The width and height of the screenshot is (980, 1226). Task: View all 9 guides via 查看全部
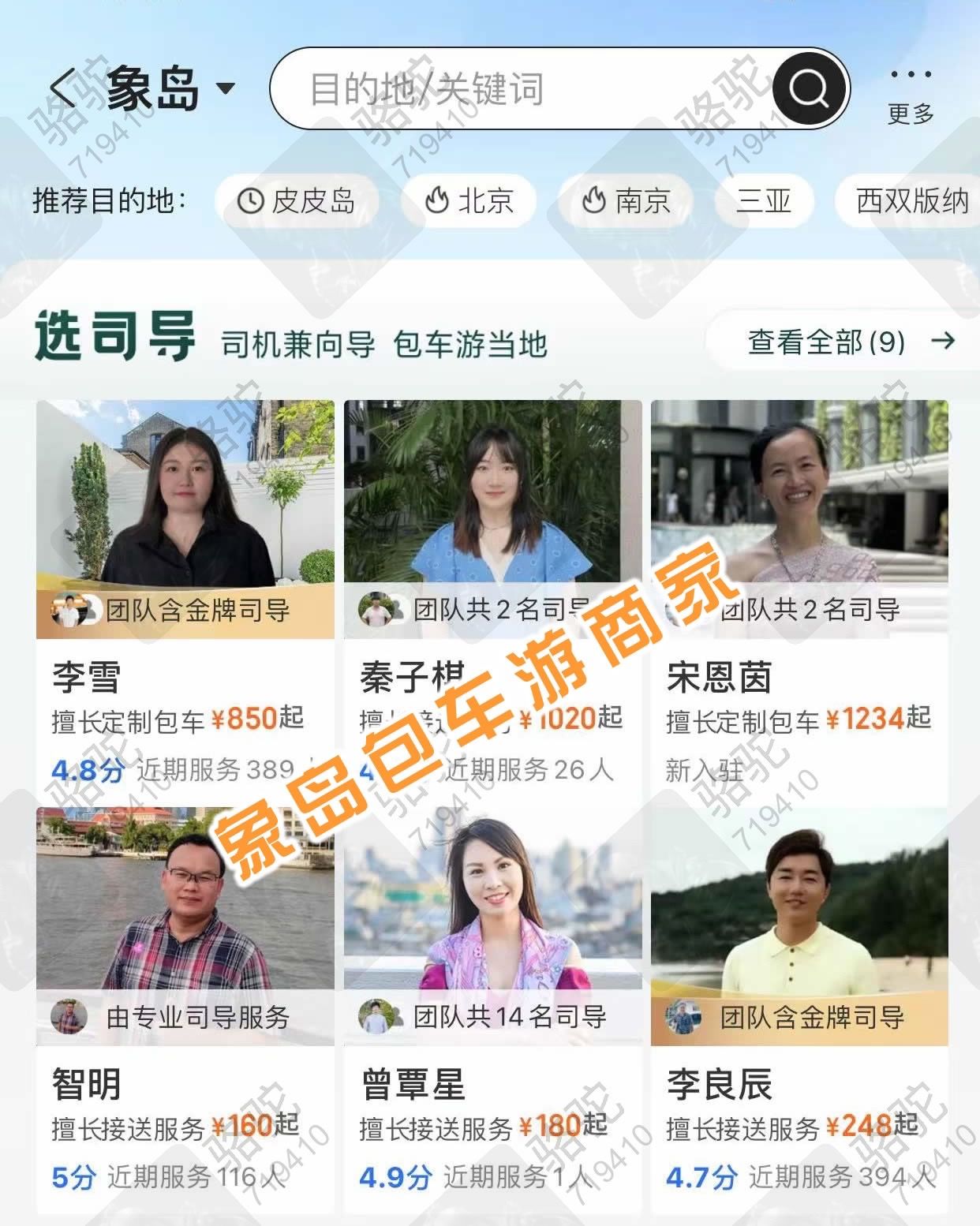[x=850, y=342]
